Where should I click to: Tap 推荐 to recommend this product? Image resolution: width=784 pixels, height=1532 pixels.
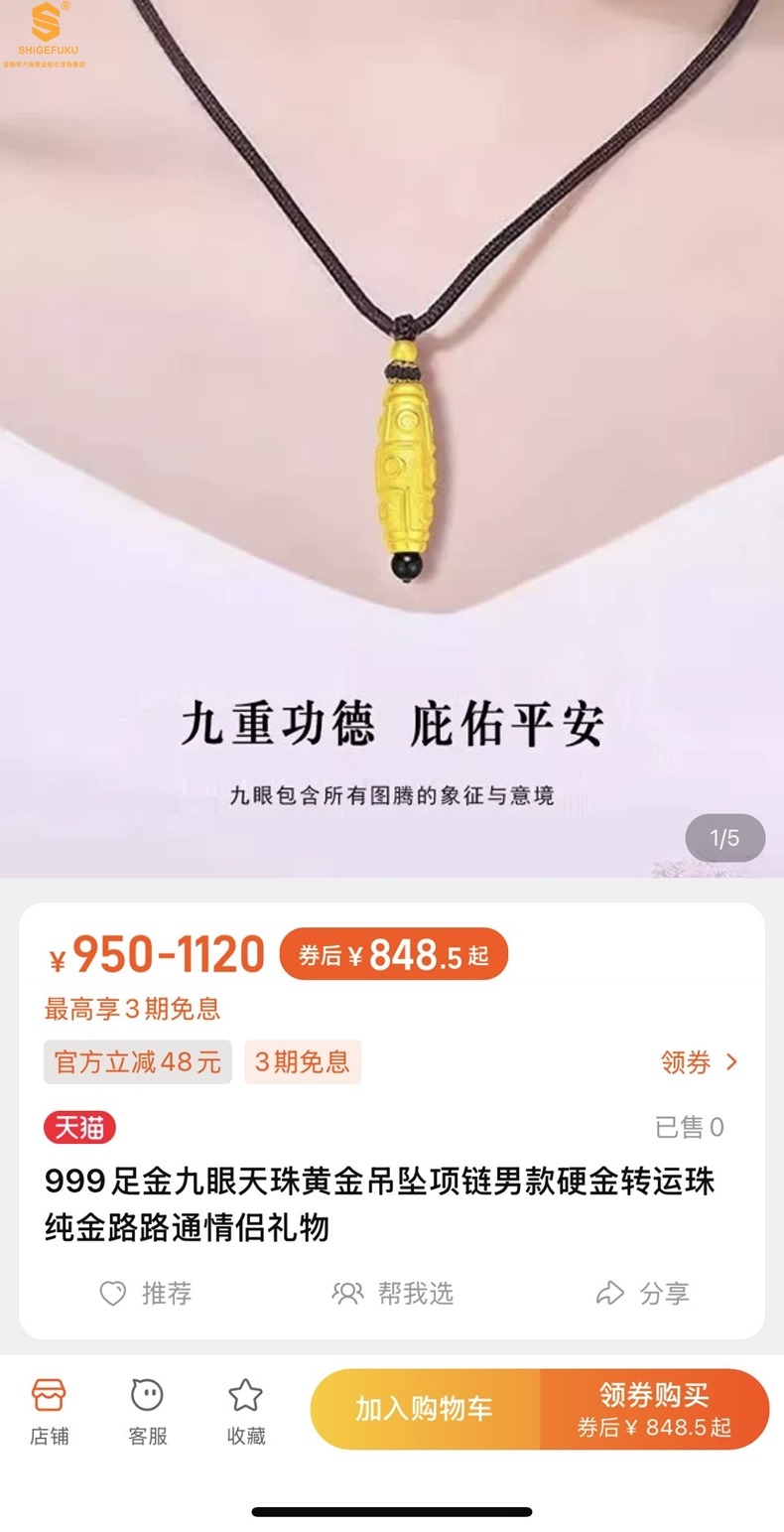(x=146, y=1293)
